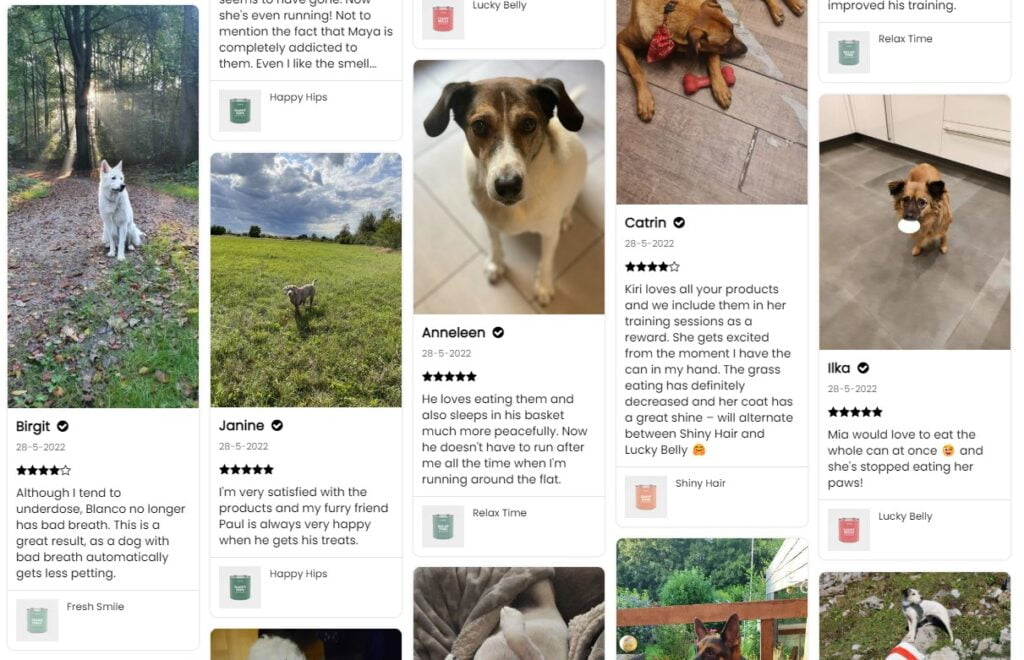Open Janine's photo of dog in field
The height and width of the screenshot is (660, 1024).
pos(306,279)
